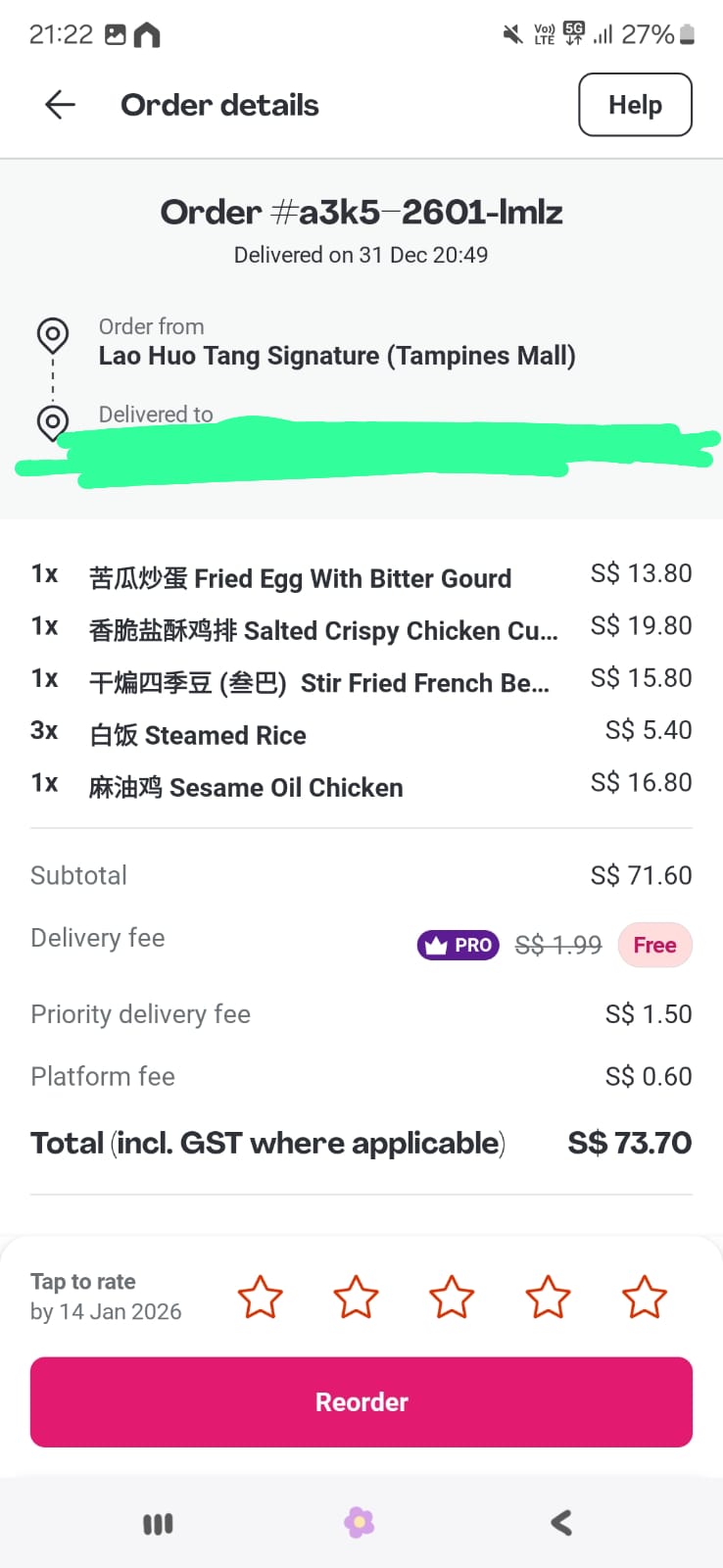The height and width of the screenshot is (1568, 723).
Task: Go back from Order details
Action: coord(60,105)
